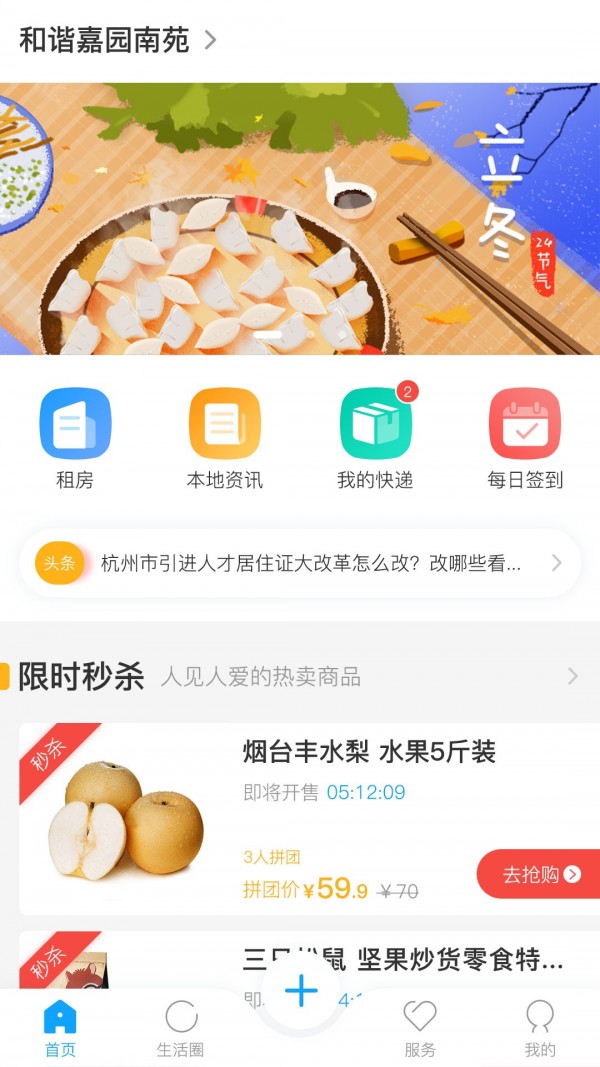
Task: Open the 立冬 dumpling banner
Action: click(300, 218)
